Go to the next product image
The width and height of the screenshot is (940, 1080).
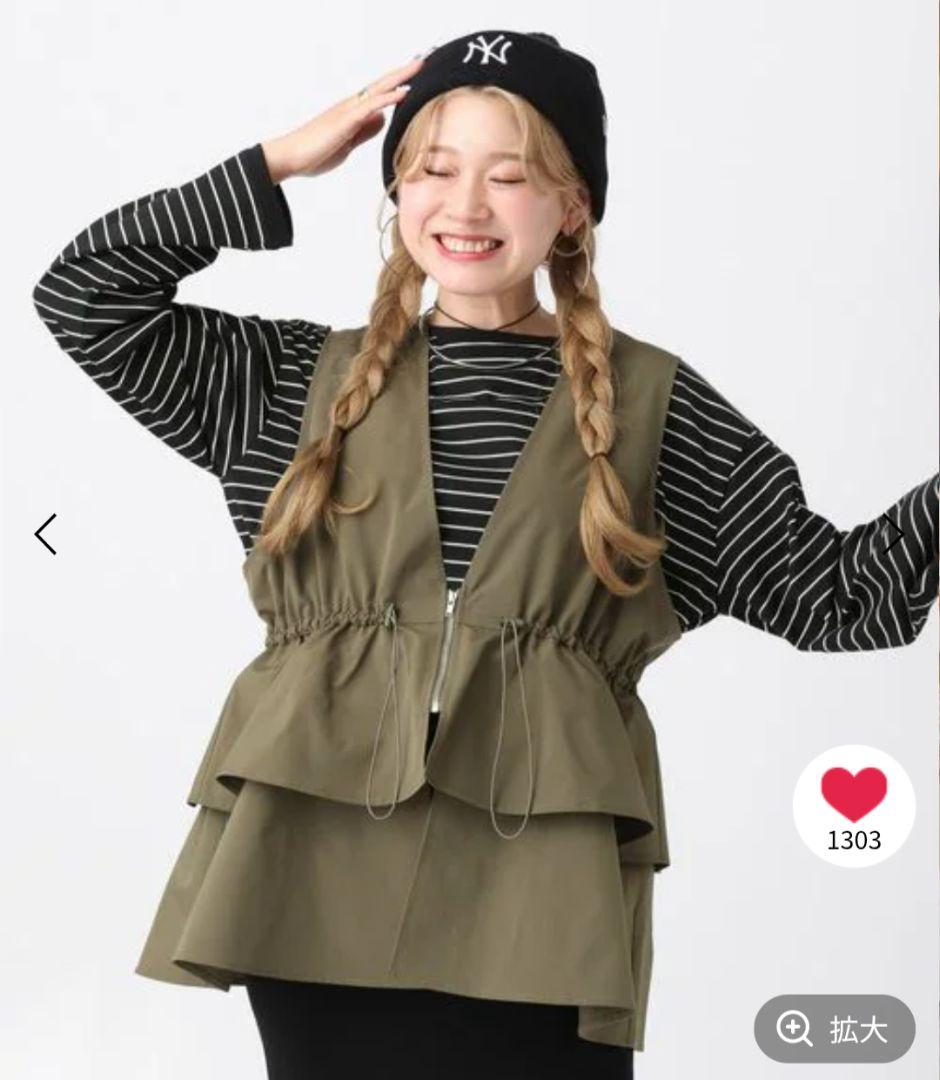coord(893,534)
